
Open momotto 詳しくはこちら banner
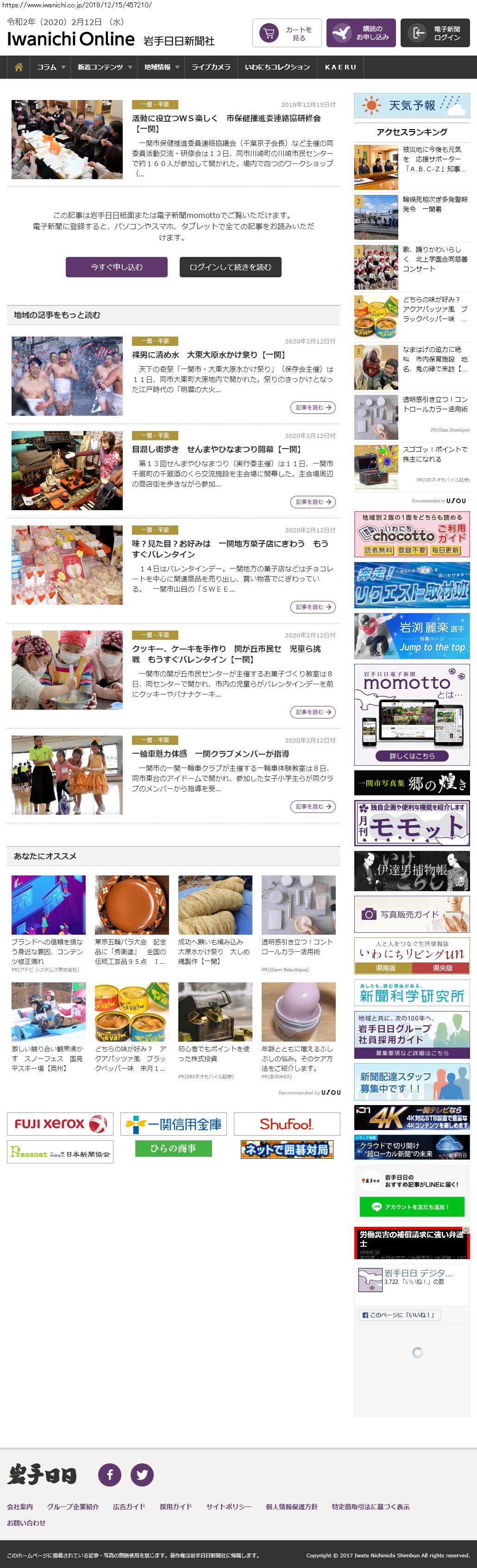411,756
